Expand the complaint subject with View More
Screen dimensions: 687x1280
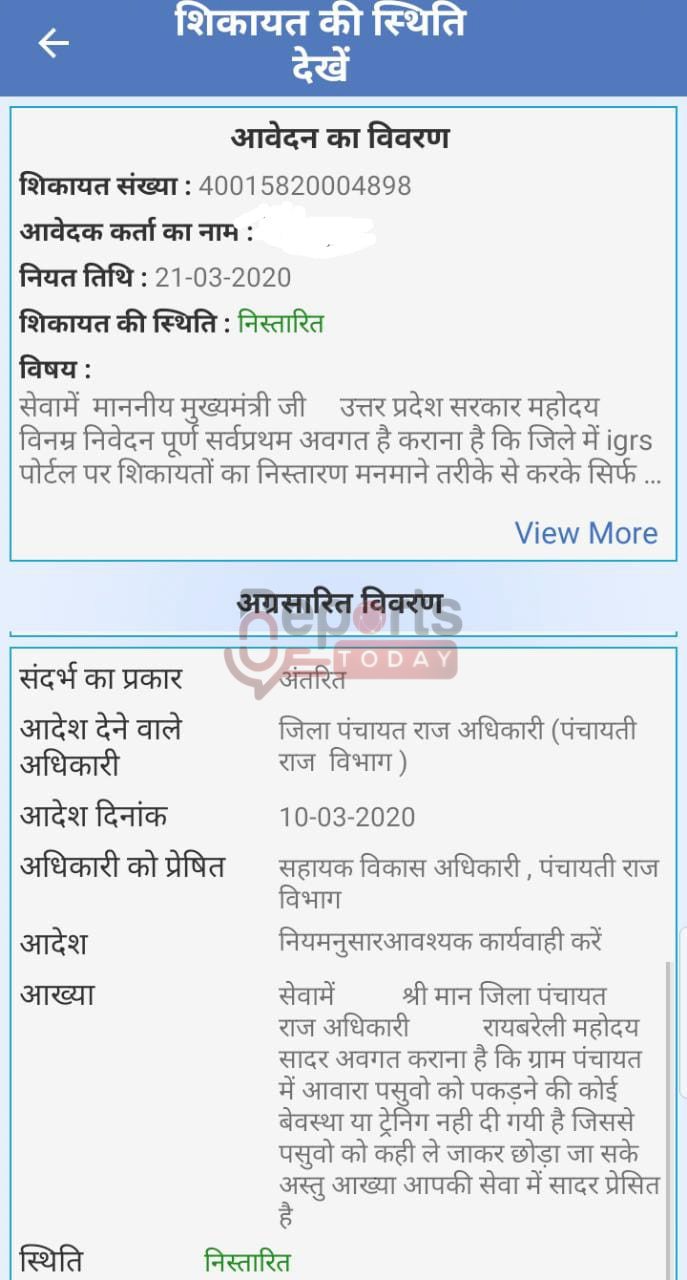pyautogui.click(x=586, y=532)
